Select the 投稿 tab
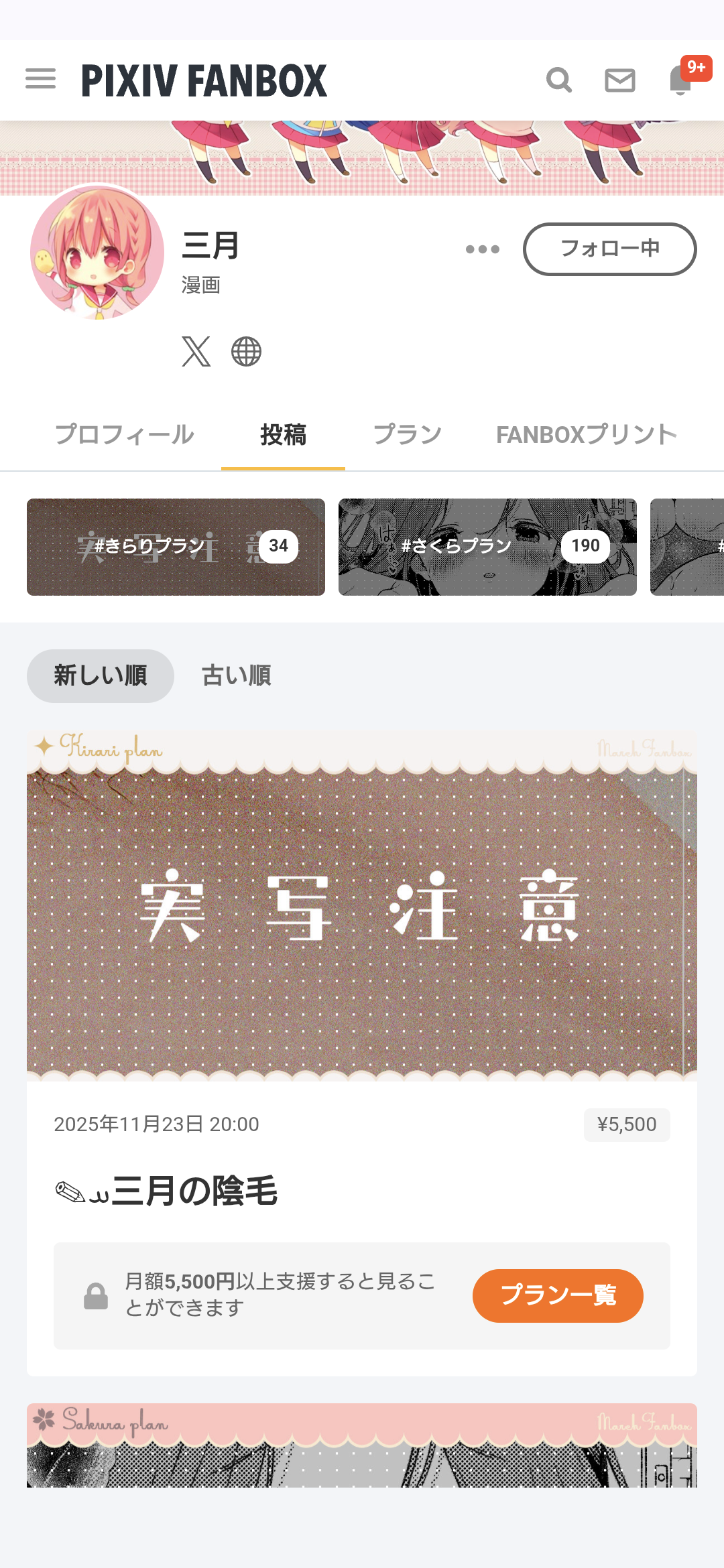724x1568 pixels. click(x=283, y=435)
